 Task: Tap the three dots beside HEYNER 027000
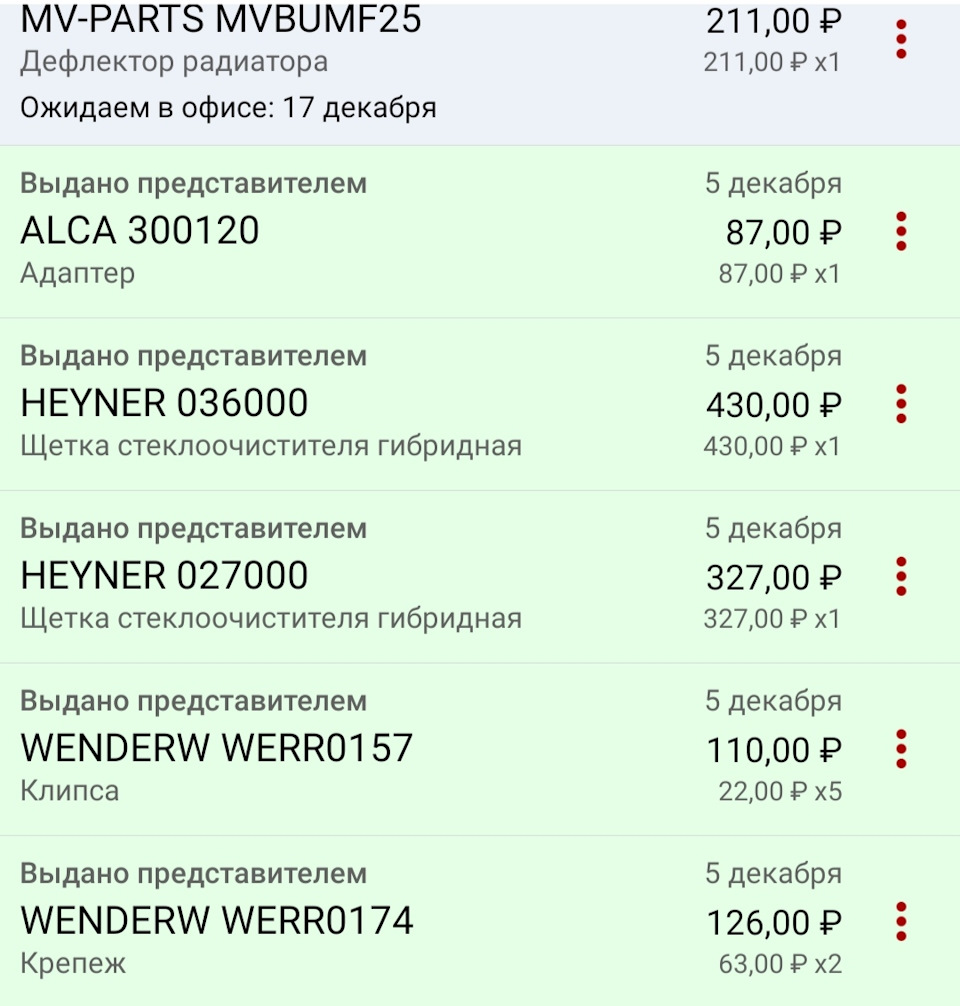coord(901,577)
